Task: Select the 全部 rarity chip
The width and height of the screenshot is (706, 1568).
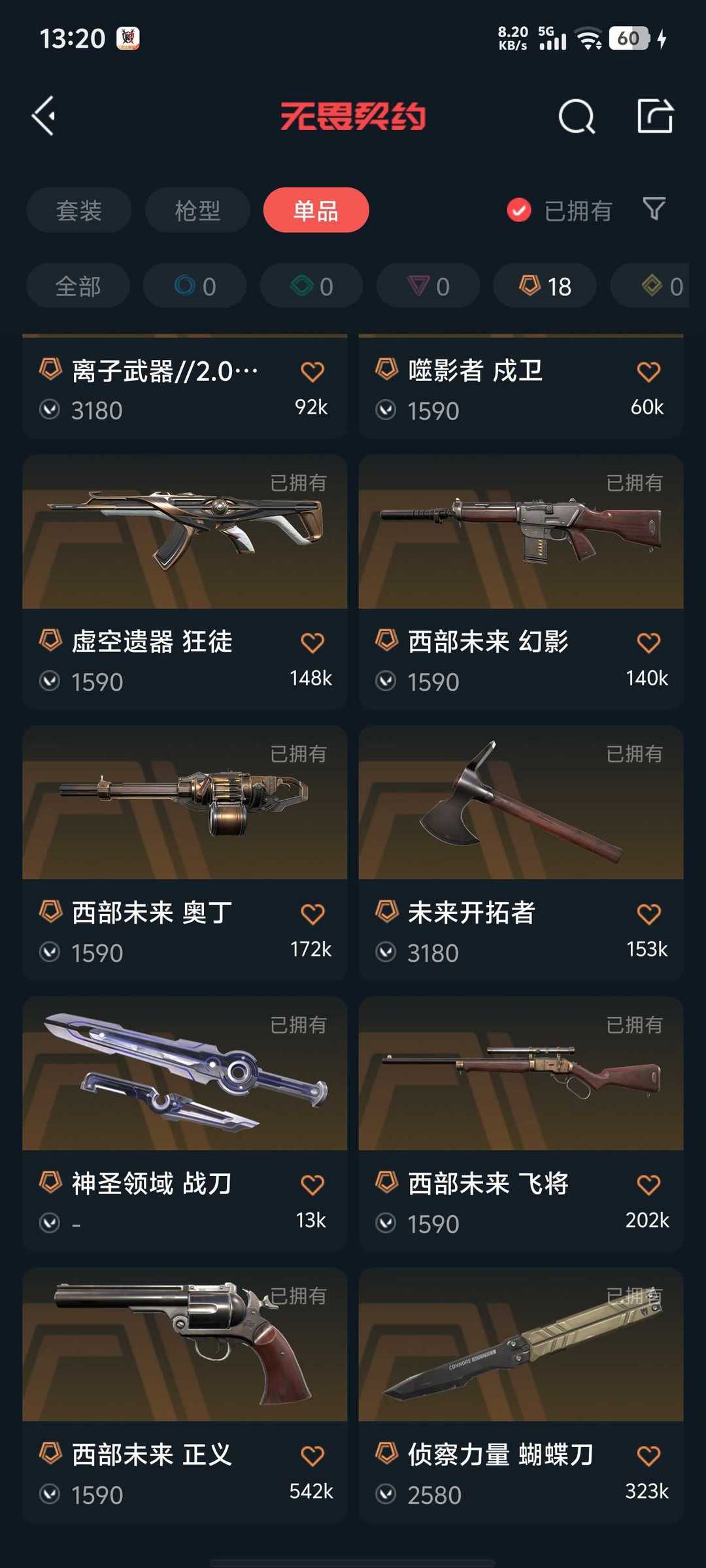Action: 78,286
